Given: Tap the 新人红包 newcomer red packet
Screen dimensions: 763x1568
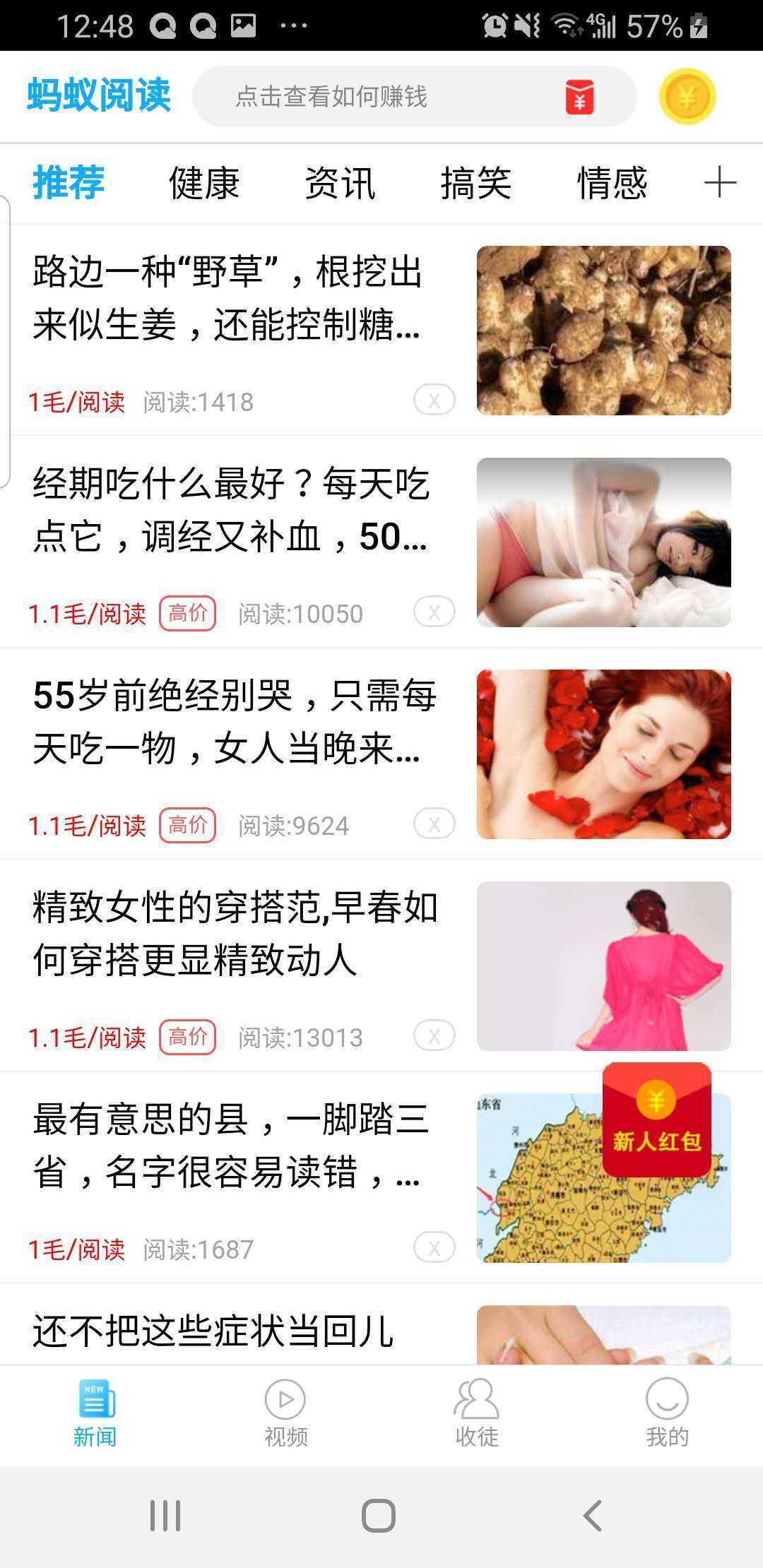Looking at the screenshot, I should (656, 1119).
